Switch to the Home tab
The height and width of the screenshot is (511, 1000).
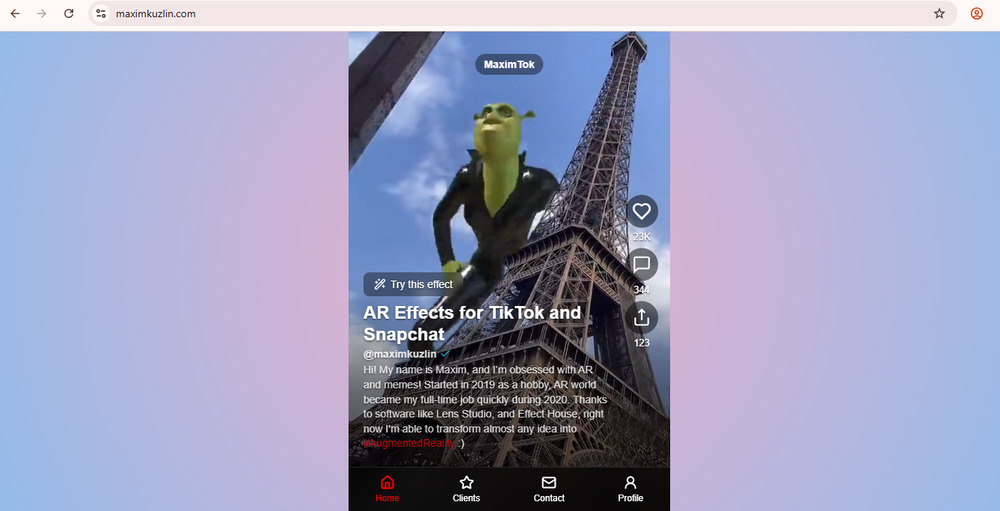[x=387, y=489]
